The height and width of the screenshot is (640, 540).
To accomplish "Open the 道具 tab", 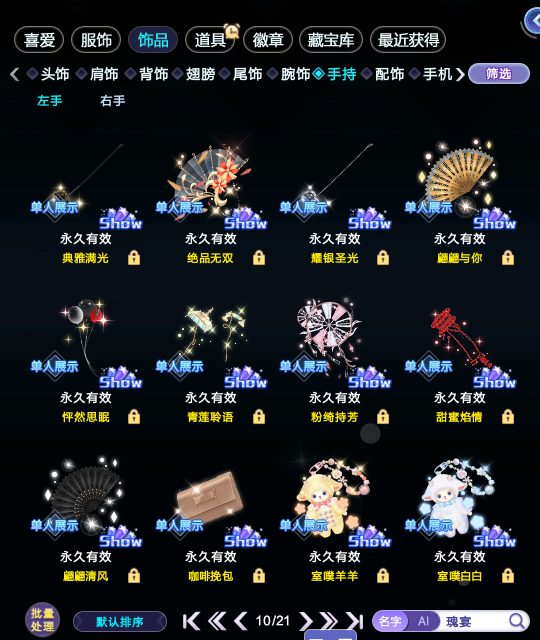I will coord(210,40).
